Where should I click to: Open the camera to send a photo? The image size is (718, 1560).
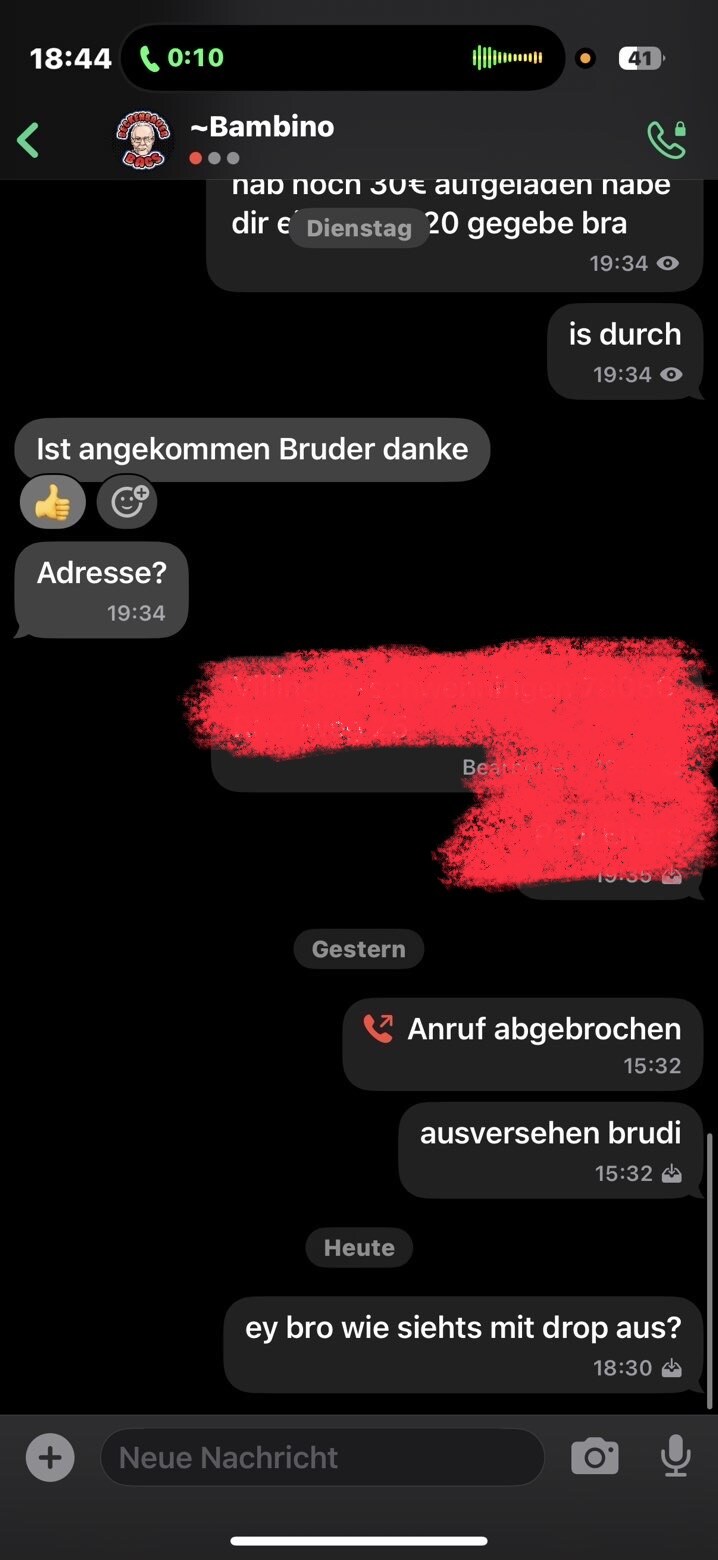point(595,1457)
